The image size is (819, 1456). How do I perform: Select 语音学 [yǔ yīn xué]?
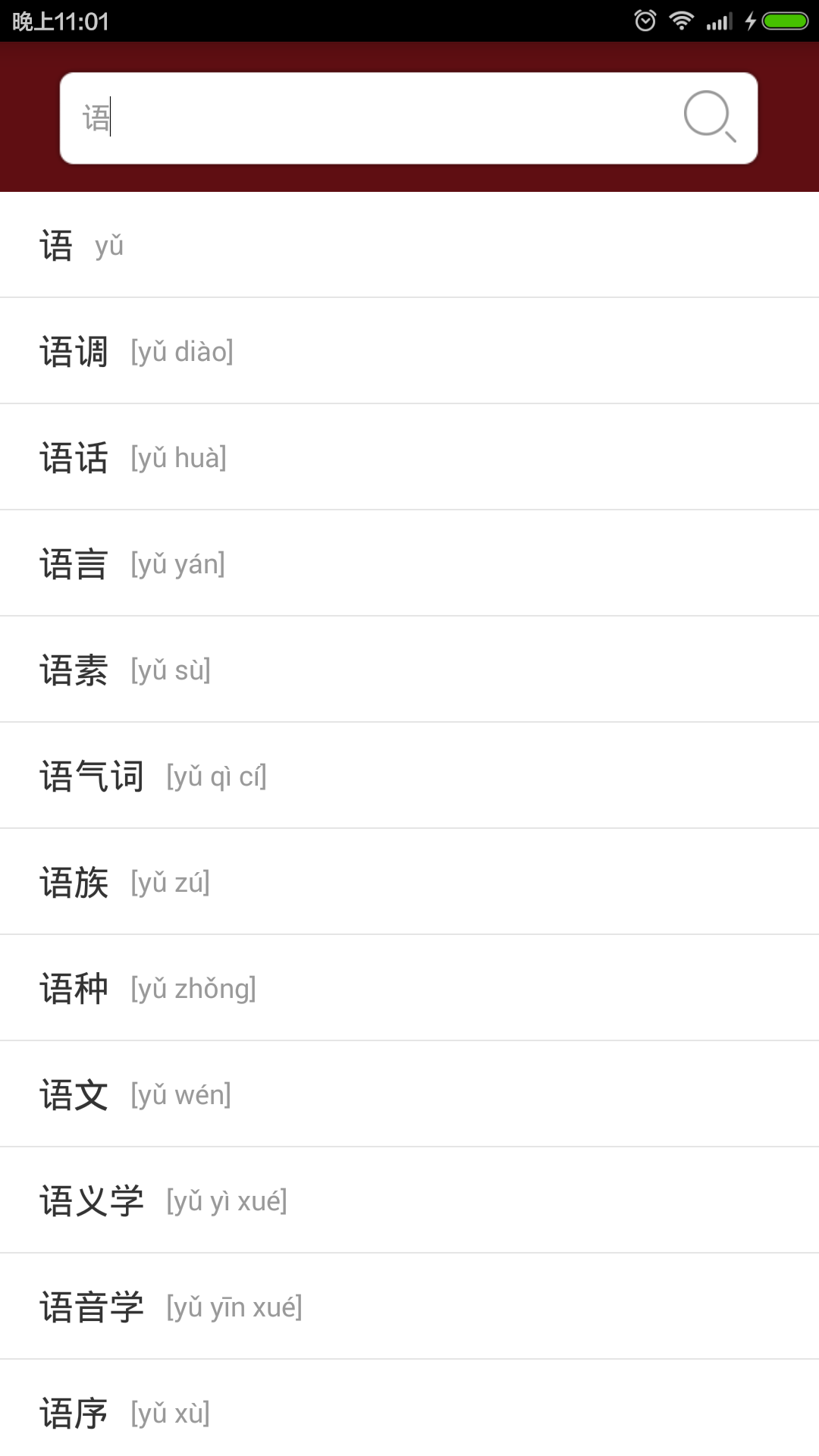click(x=409, y=1307)
